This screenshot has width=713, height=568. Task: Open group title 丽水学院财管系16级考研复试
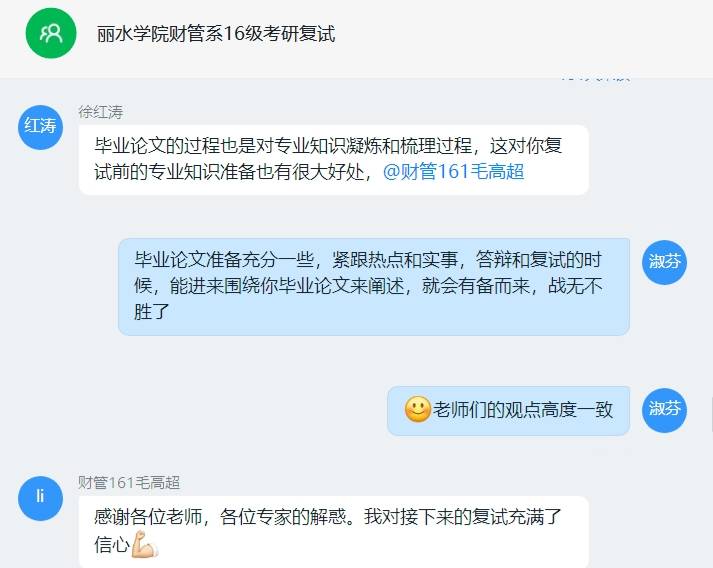216,34
